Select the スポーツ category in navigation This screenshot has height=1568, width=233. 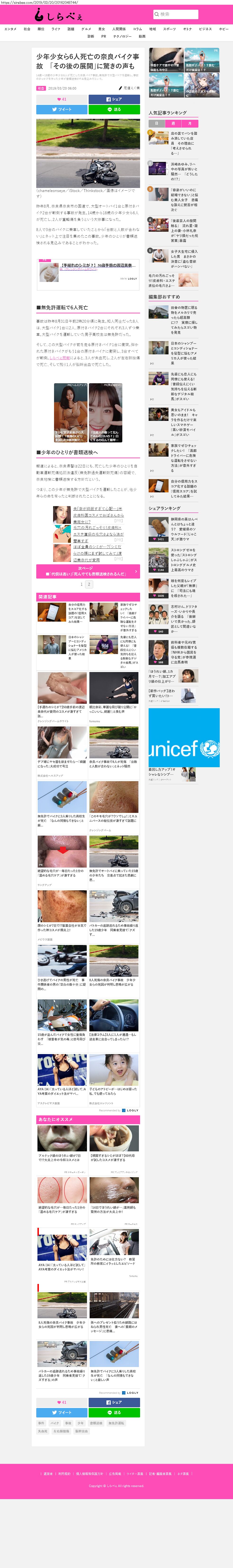(169, 29)
